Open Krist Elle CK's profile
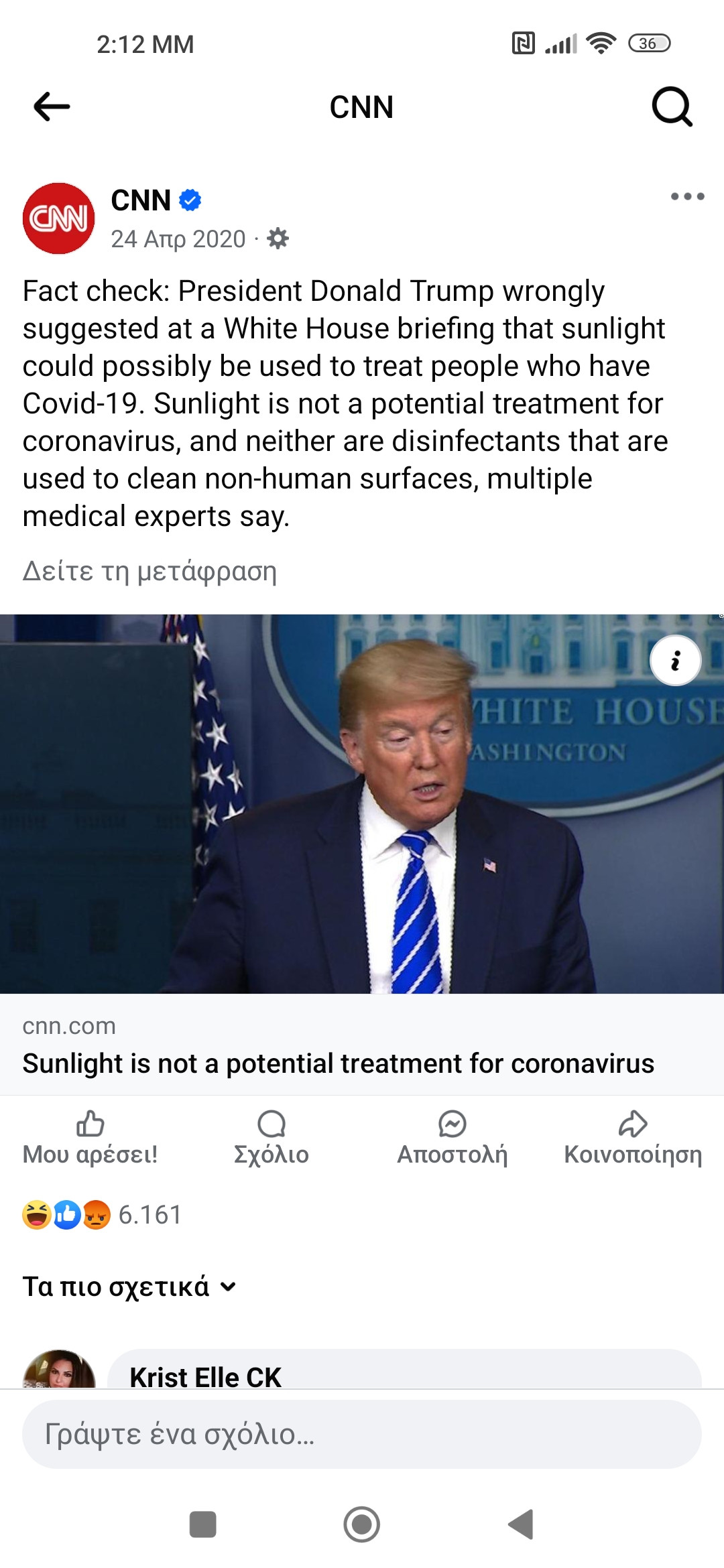This screenshot has height=1568, width=724. coord(205,1376)
